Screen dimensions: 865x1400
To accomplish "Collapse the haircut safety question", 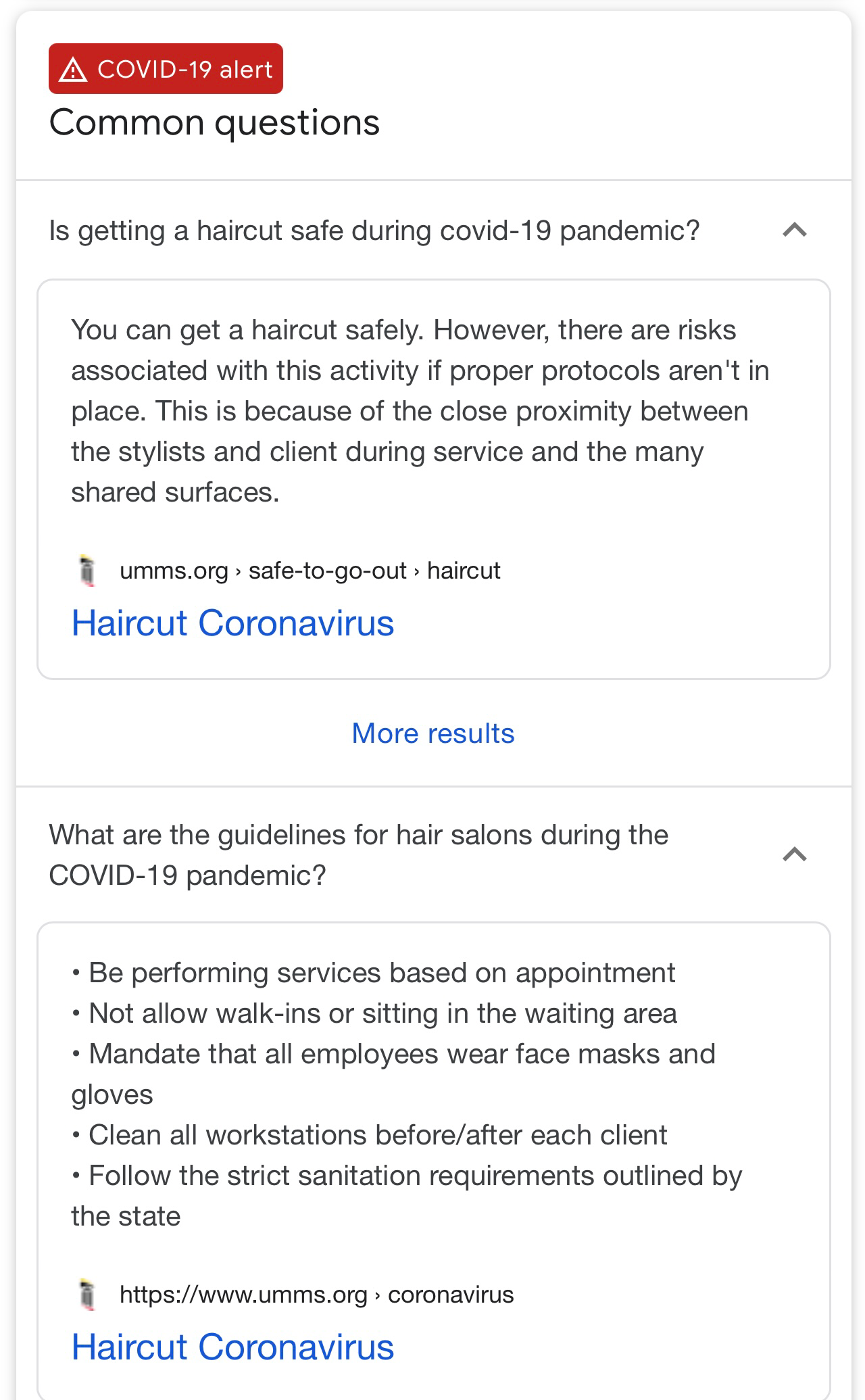I will click(794, 231).
